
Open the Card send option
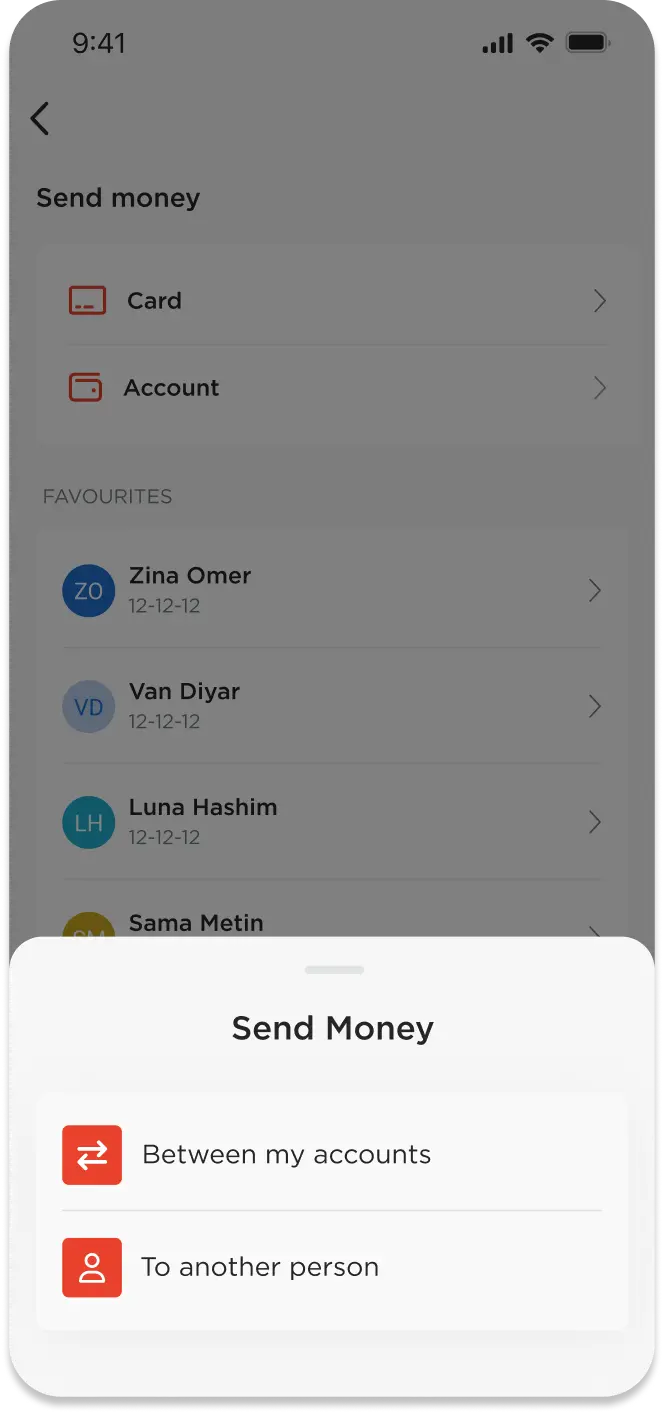click(x=336, y=301)
